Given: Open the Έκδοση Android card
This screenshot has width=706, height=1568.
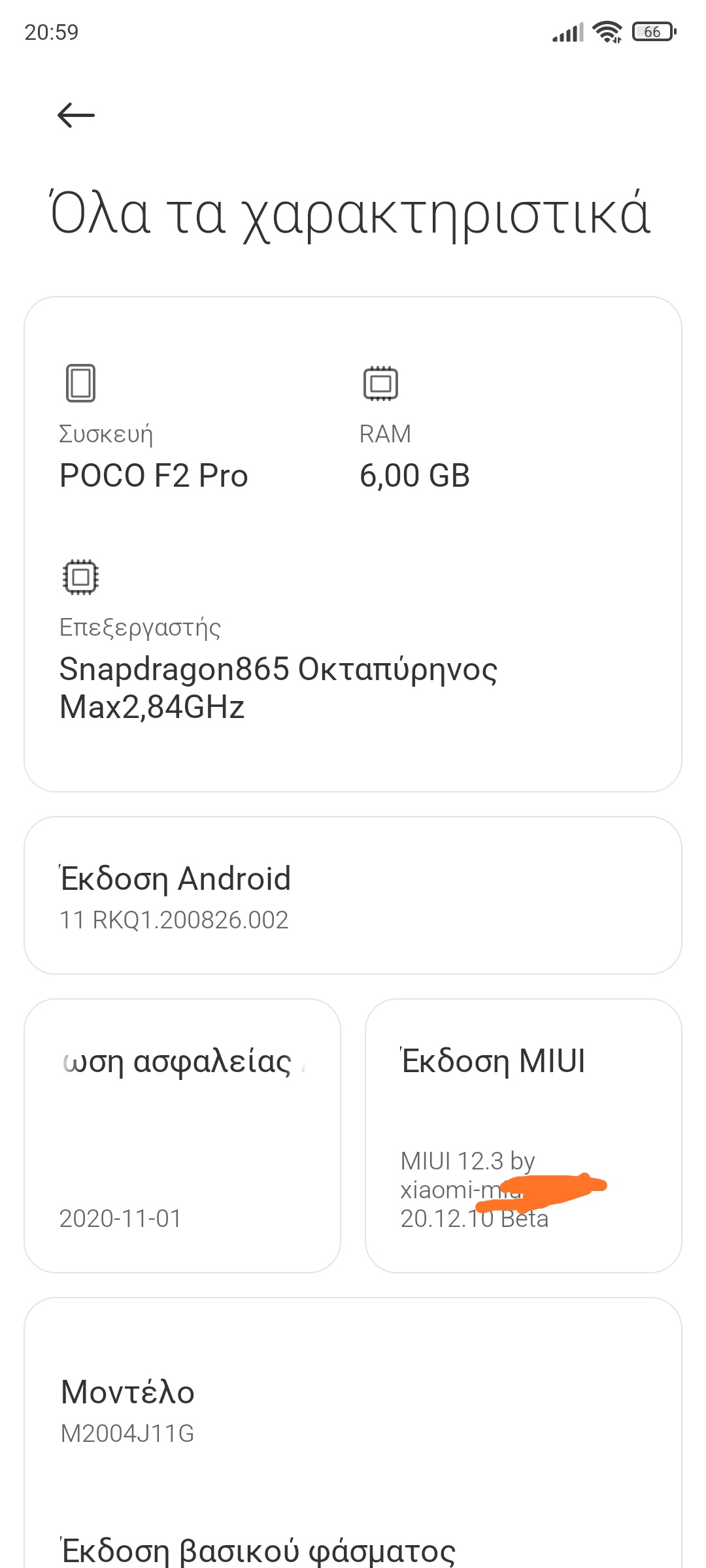Looking at the screenshot, I should (353, 895).
